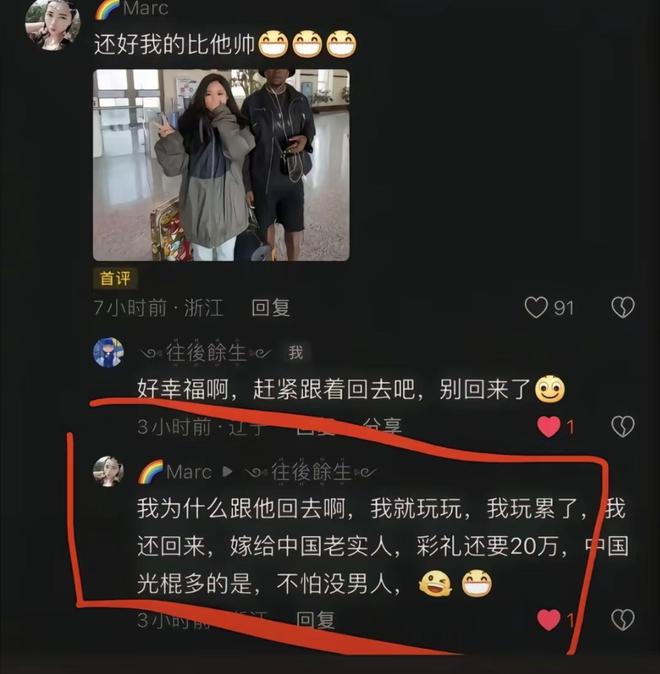Dislike the comment starting 好幸福啊
This screenshot has width=660, height=674.
tap(623, 427)
